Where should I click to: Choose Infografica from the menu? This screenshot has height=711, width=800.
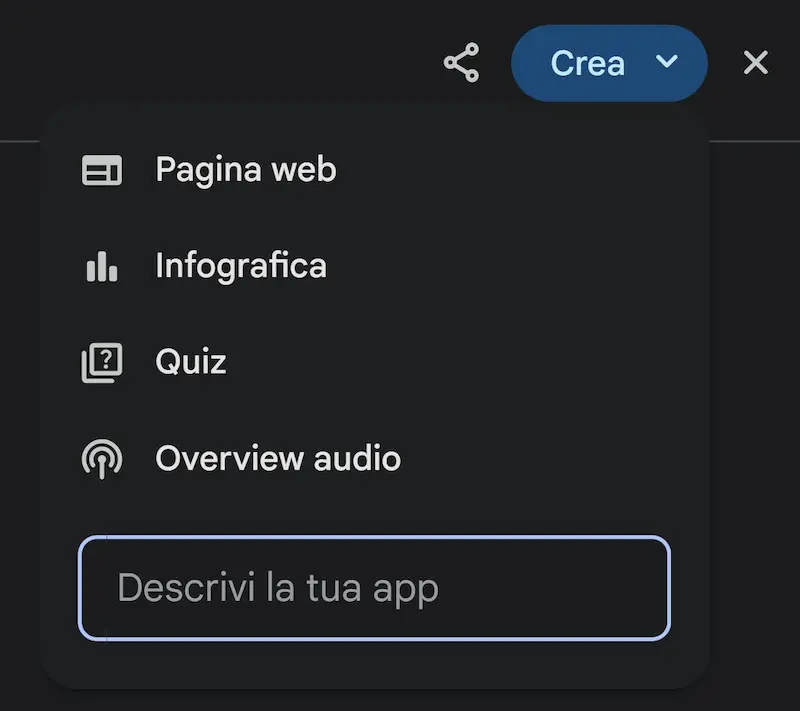click(375, 266)
